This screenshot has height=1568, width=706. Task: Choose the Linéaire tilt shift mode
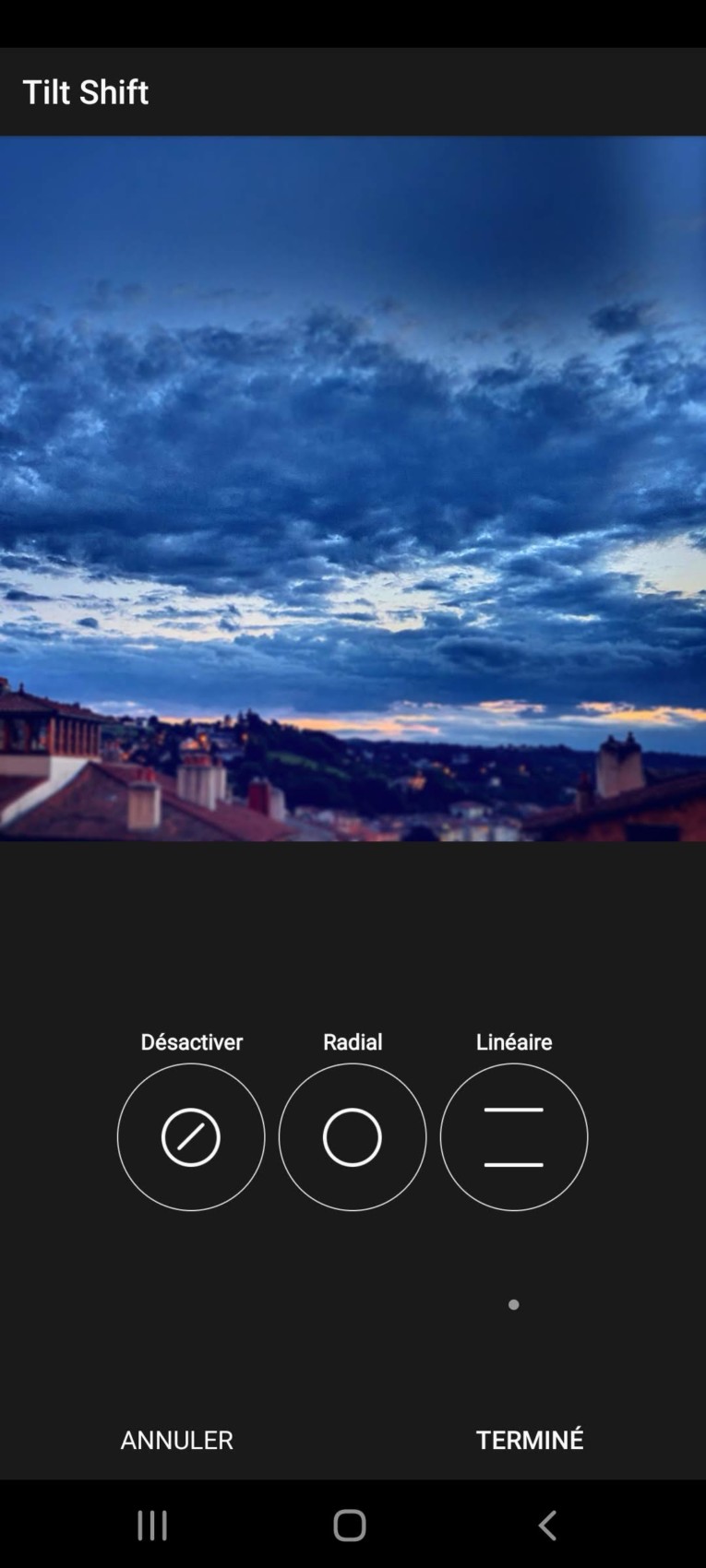pyautogui.click(x=514, y=1136)
